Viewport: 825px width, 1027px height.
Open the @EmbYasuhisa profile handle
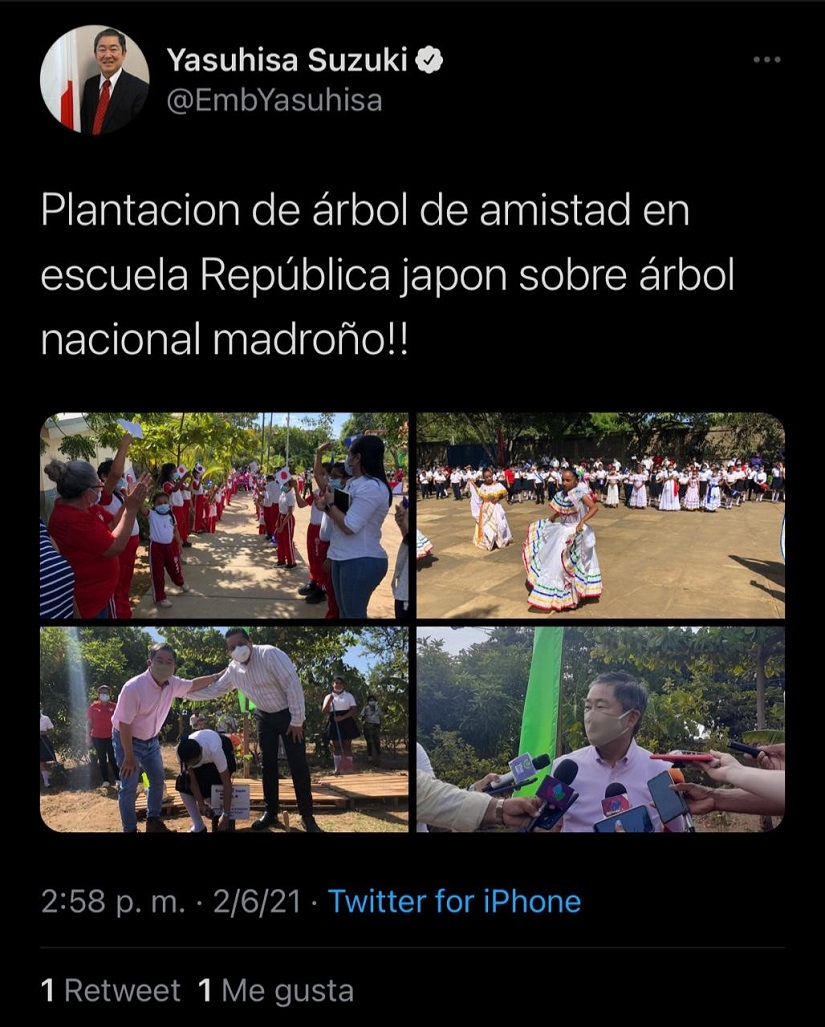click(274, 100)
